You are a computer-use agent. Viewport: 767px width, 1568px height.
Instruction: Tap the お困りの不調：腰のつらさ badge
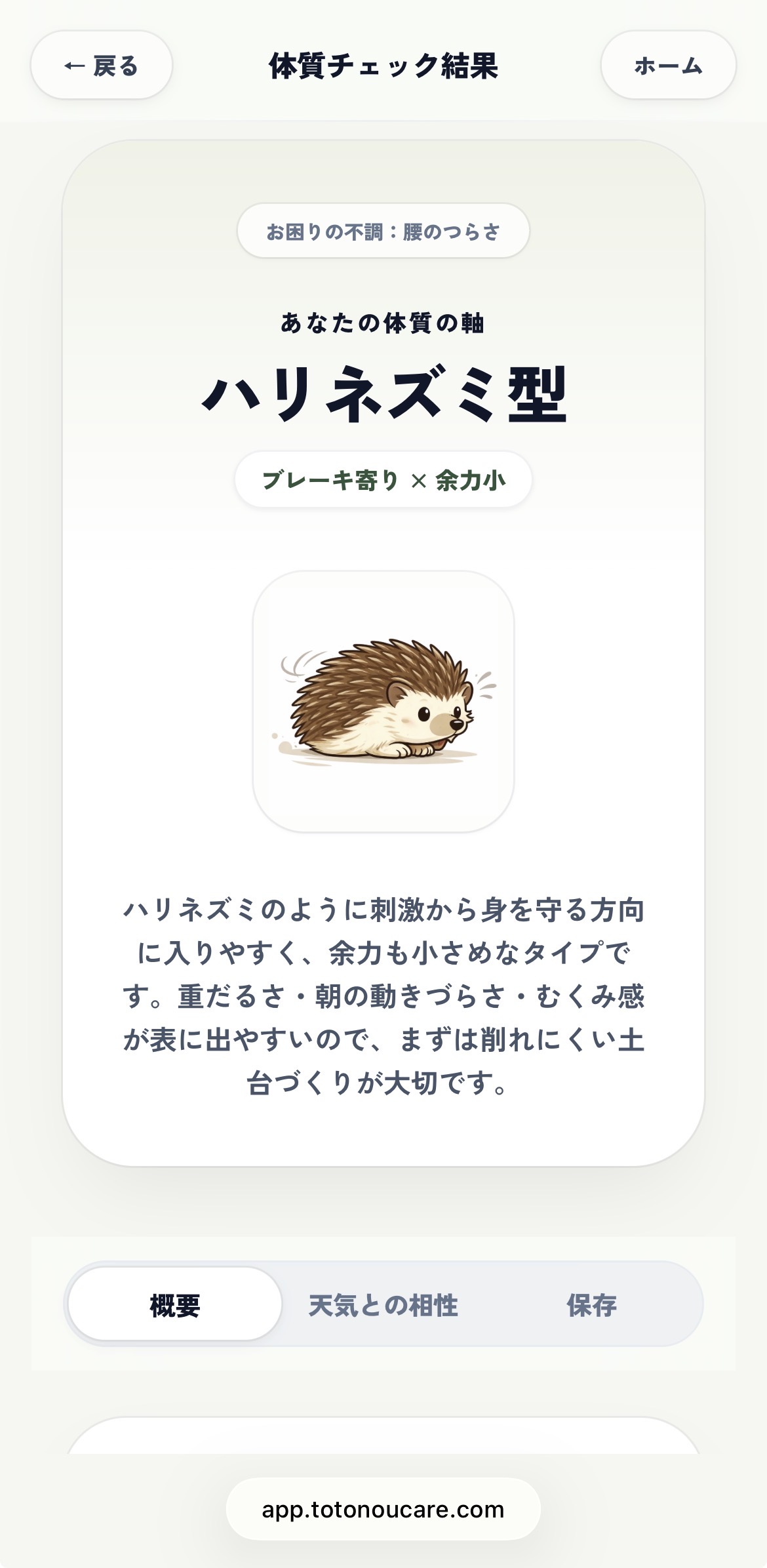tap(383, 230)
